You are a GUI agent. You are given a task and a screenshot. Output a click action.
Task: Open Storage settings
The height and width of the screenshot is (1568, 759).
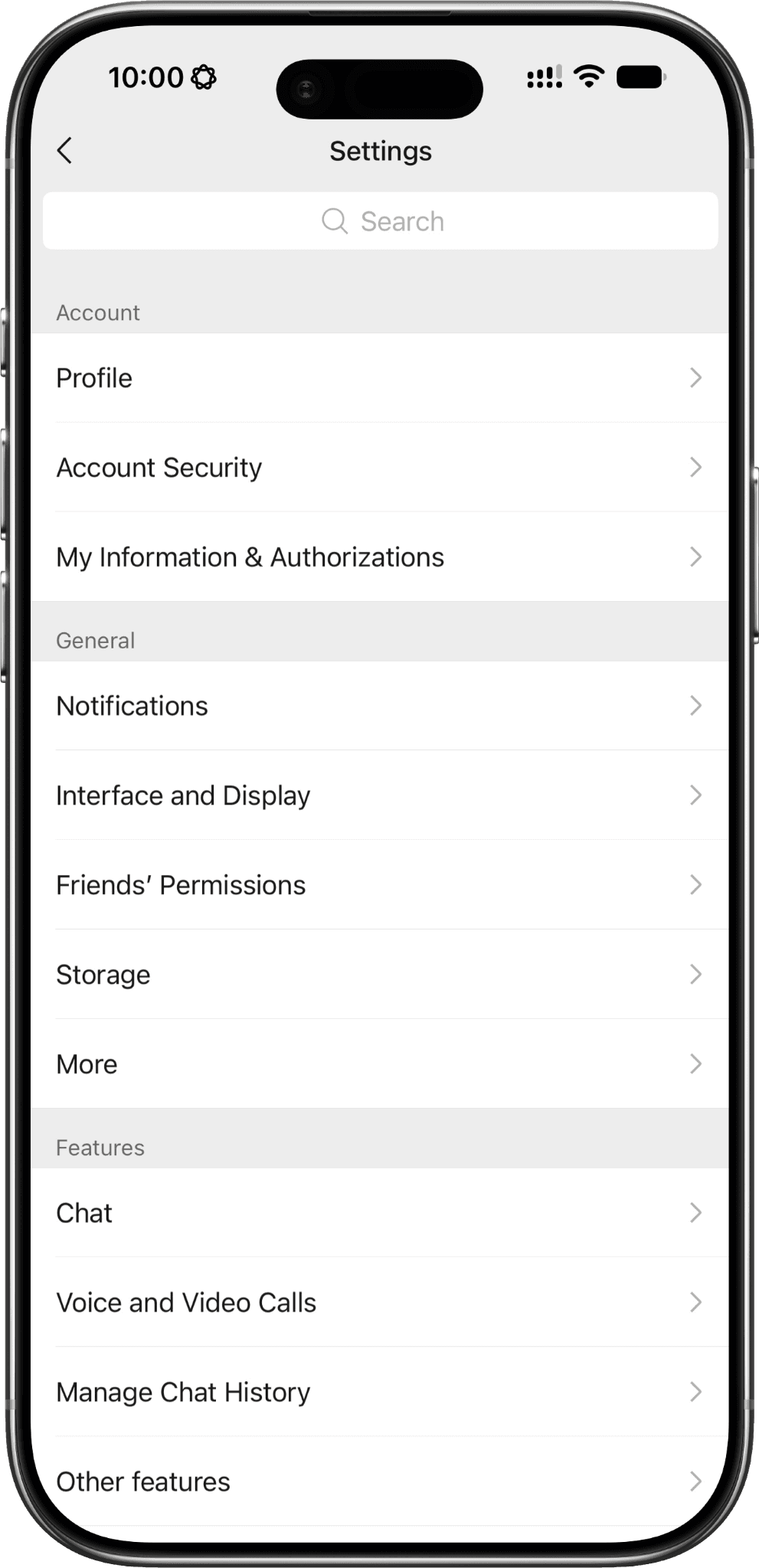pos(380,975)
